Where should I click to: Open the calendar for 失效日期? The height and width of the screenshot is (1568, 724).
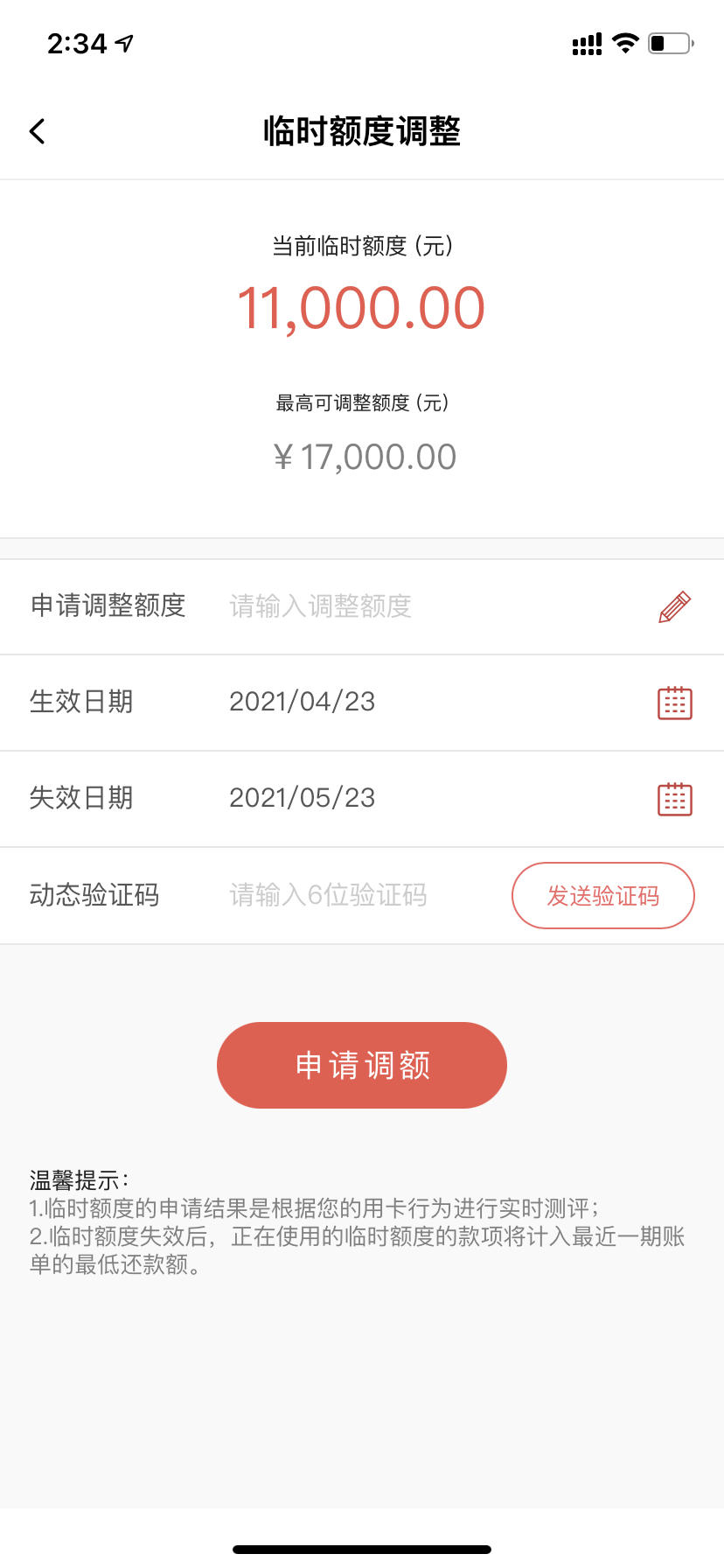tap(674, 799)
